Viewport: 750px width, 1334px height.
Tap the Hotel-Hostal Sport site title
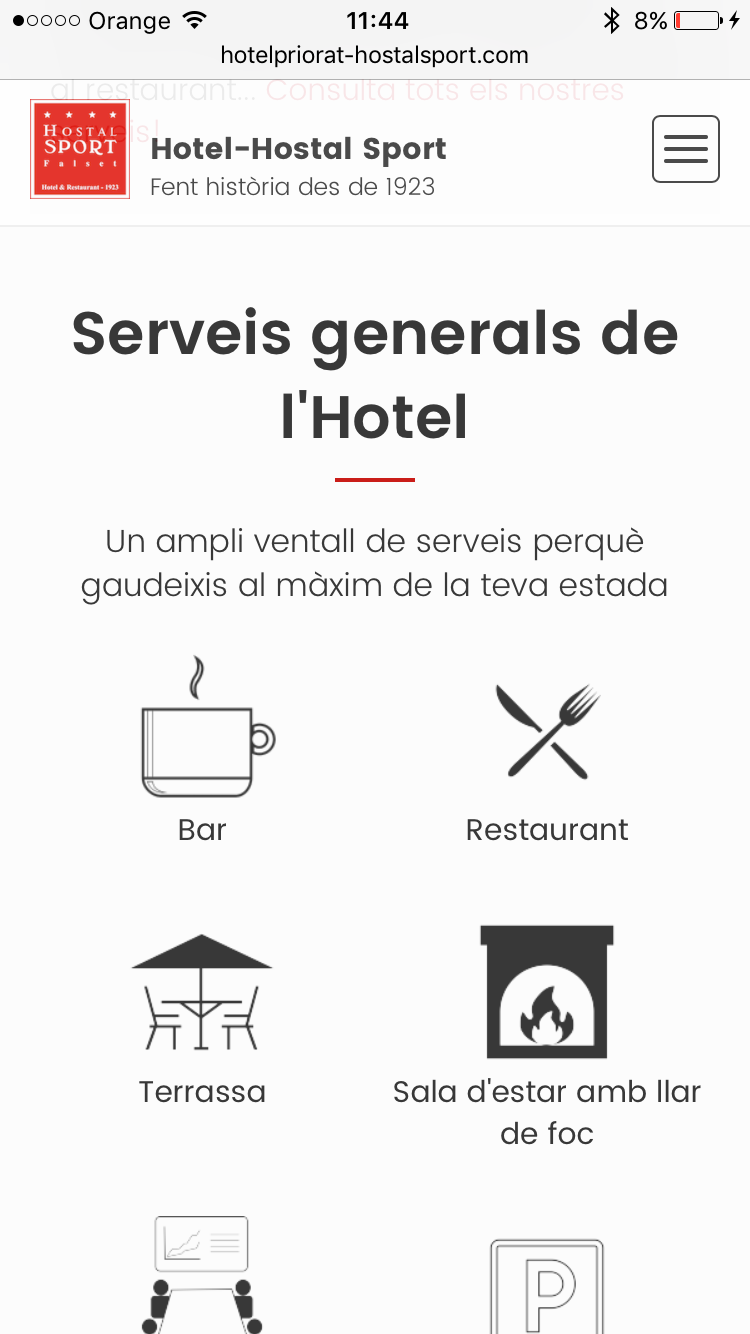click(x=298, y=150)
